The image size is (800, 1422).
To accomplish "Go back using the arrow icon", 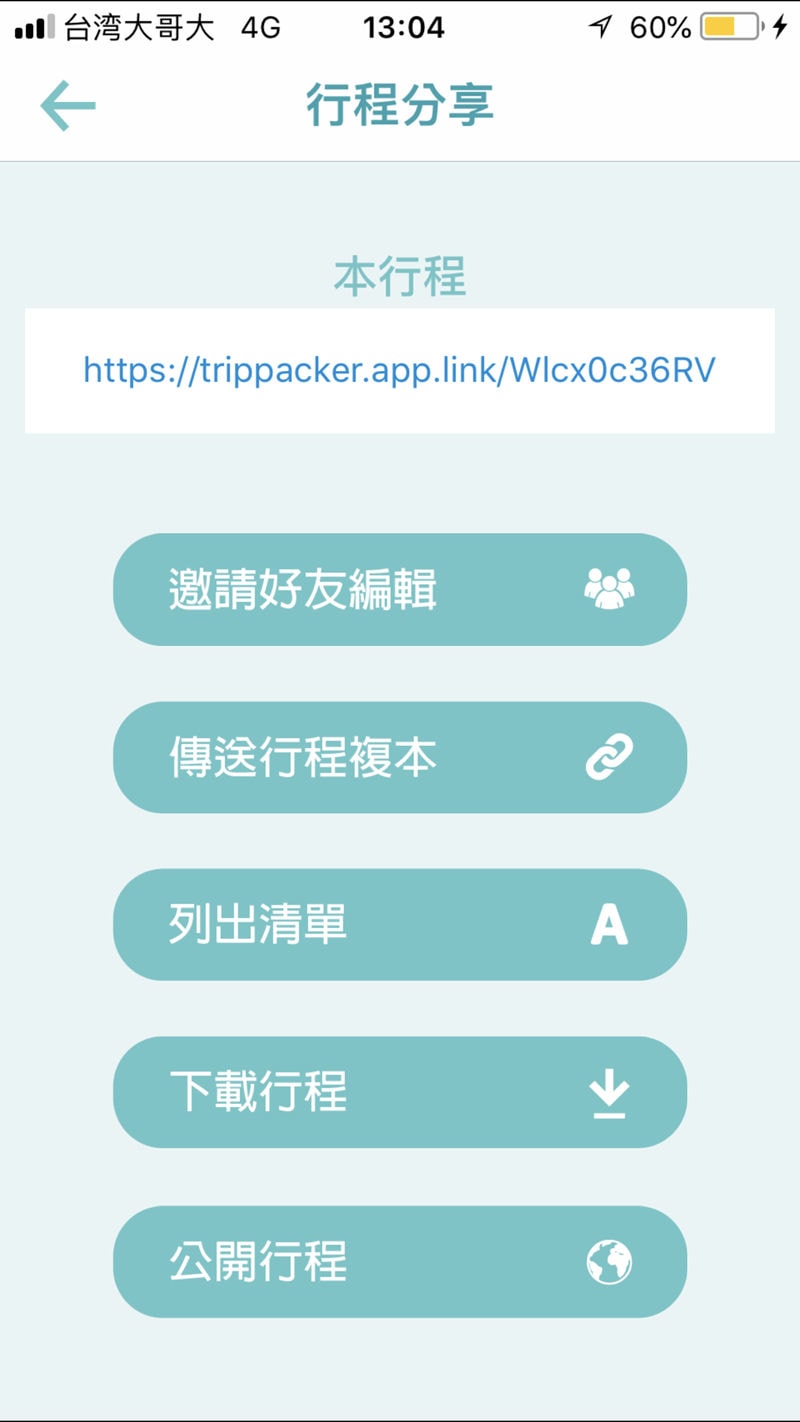I will [67, 105].
